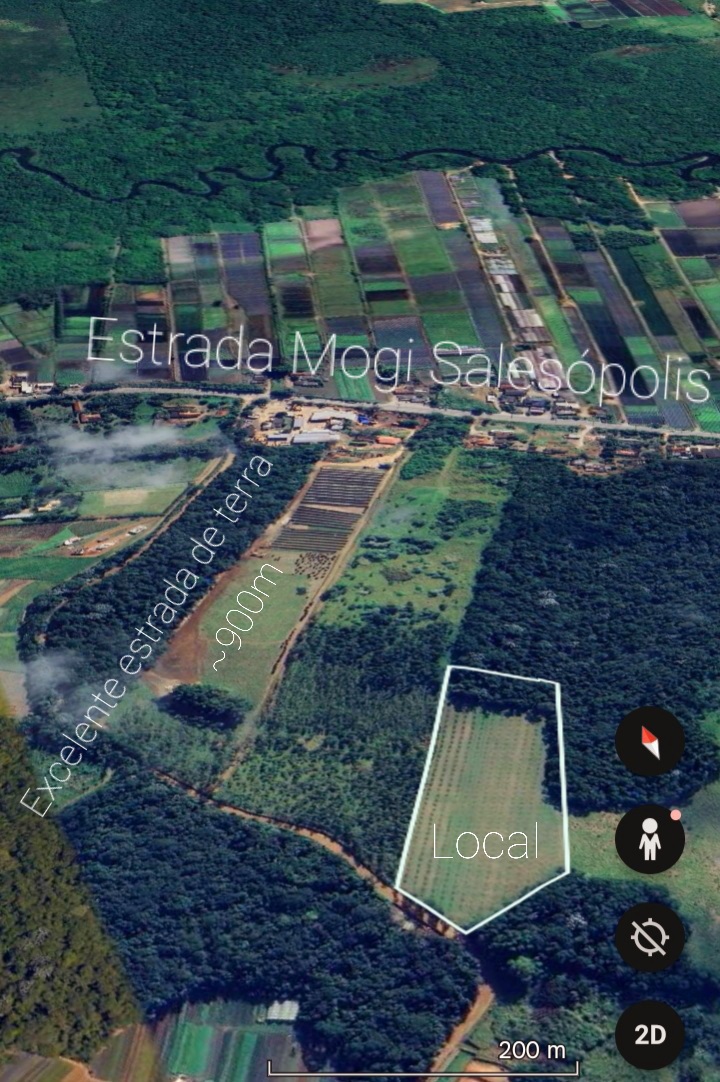Tap the my location button

[650, 937]
